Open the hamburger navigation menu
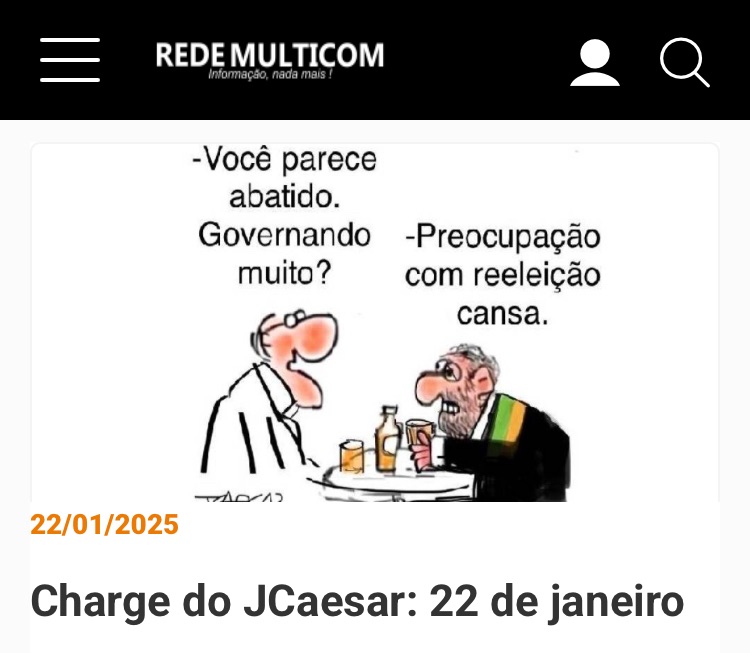 pyautogui.click(x=70, y=60)
